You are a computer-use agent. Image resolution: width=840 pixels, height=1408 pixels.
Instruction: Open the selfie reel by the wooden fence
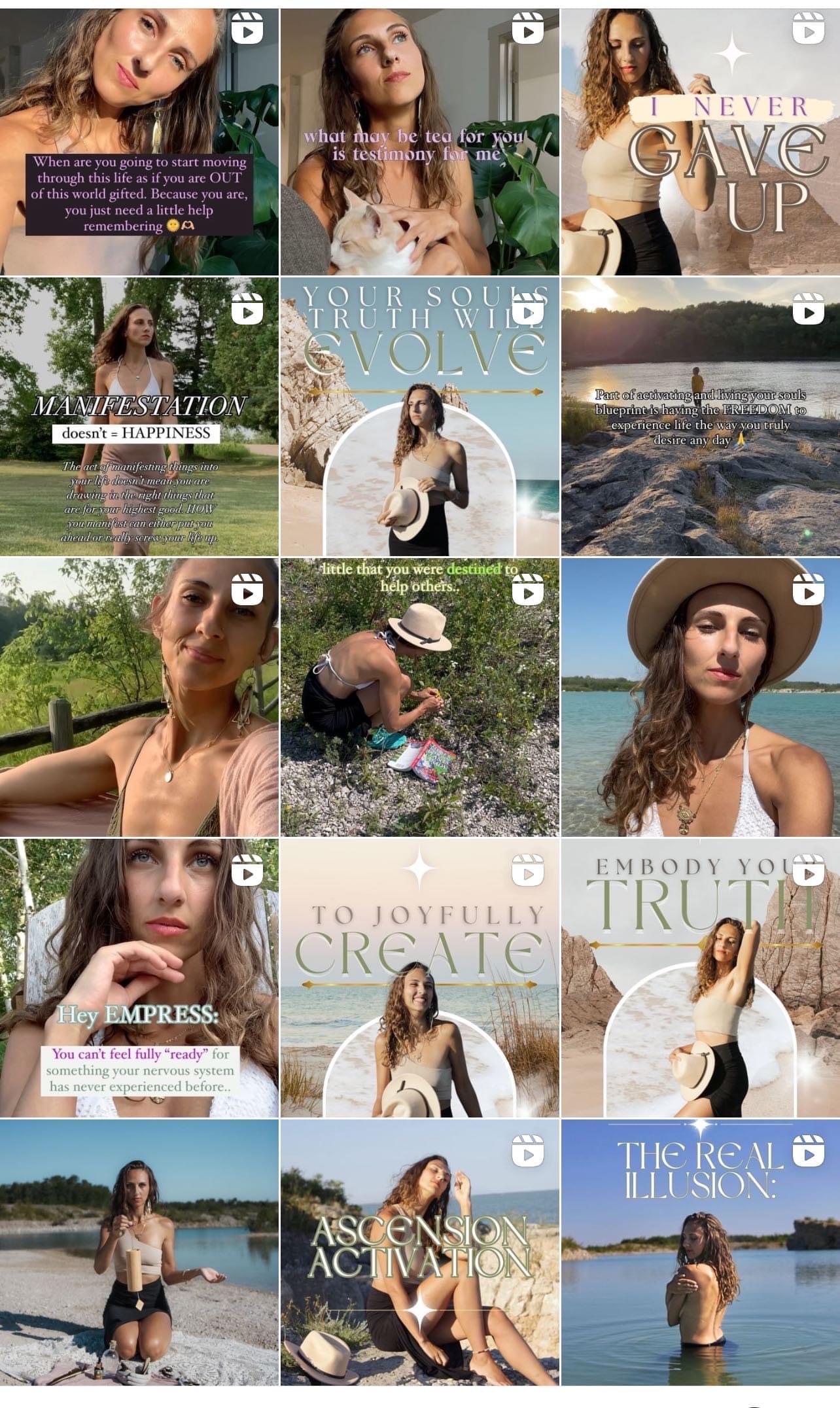(139, 697)
